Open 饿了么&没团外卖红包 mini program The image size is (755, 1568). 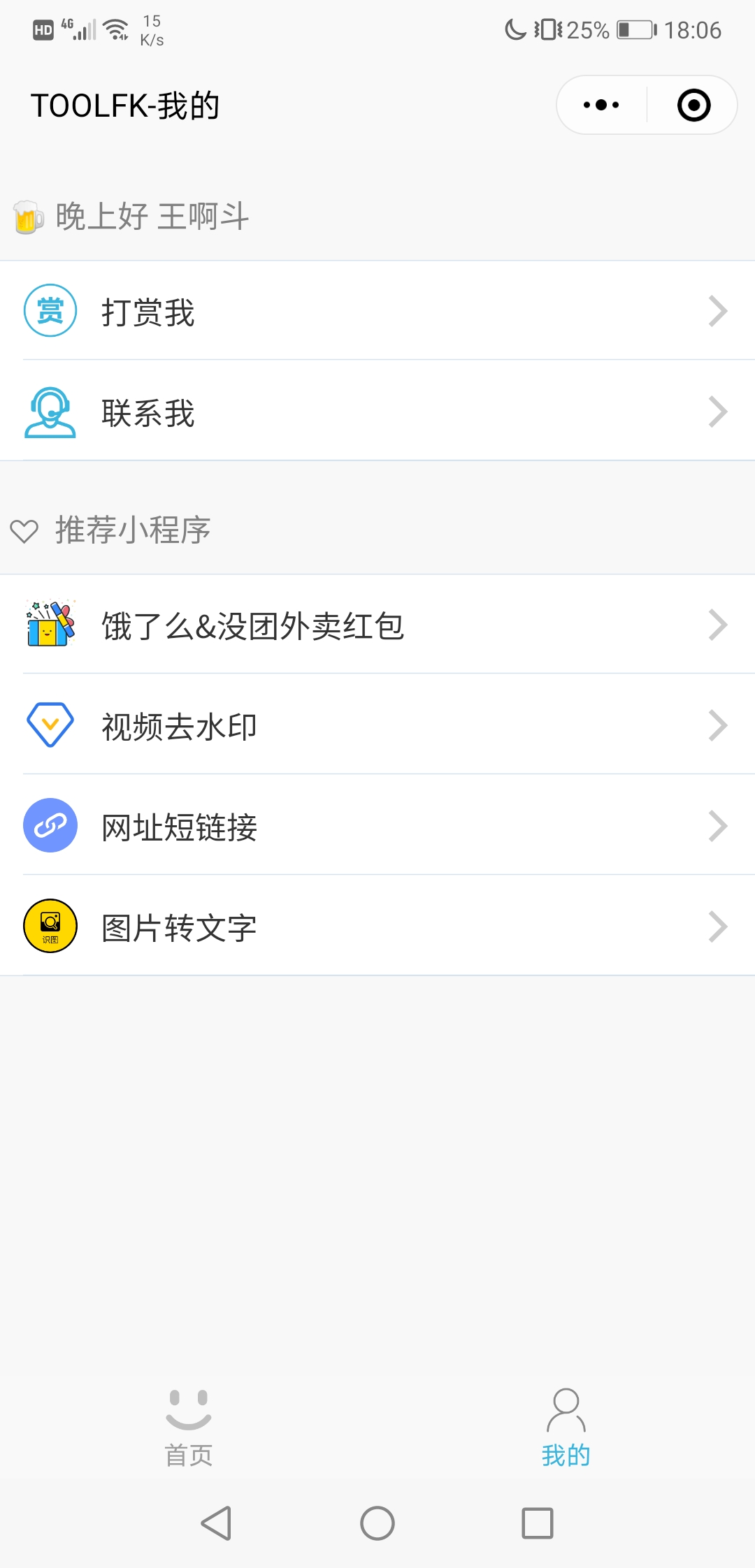377,625
